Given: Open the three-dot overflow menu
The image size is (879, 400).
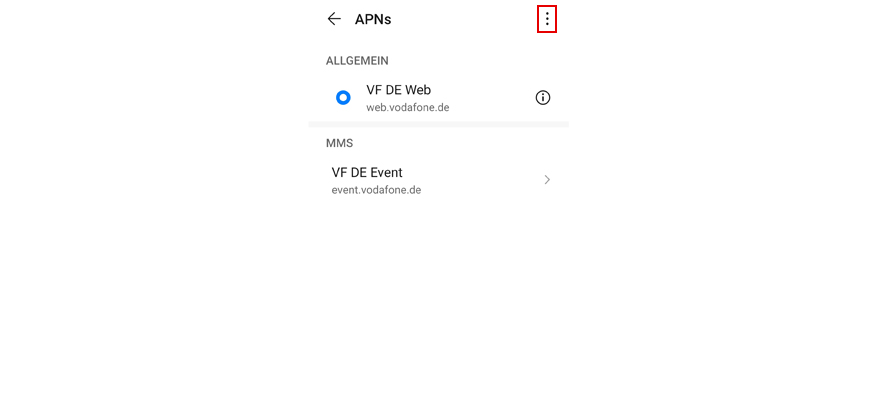Looking at the screenshot, I should click(x=547, y=19).
